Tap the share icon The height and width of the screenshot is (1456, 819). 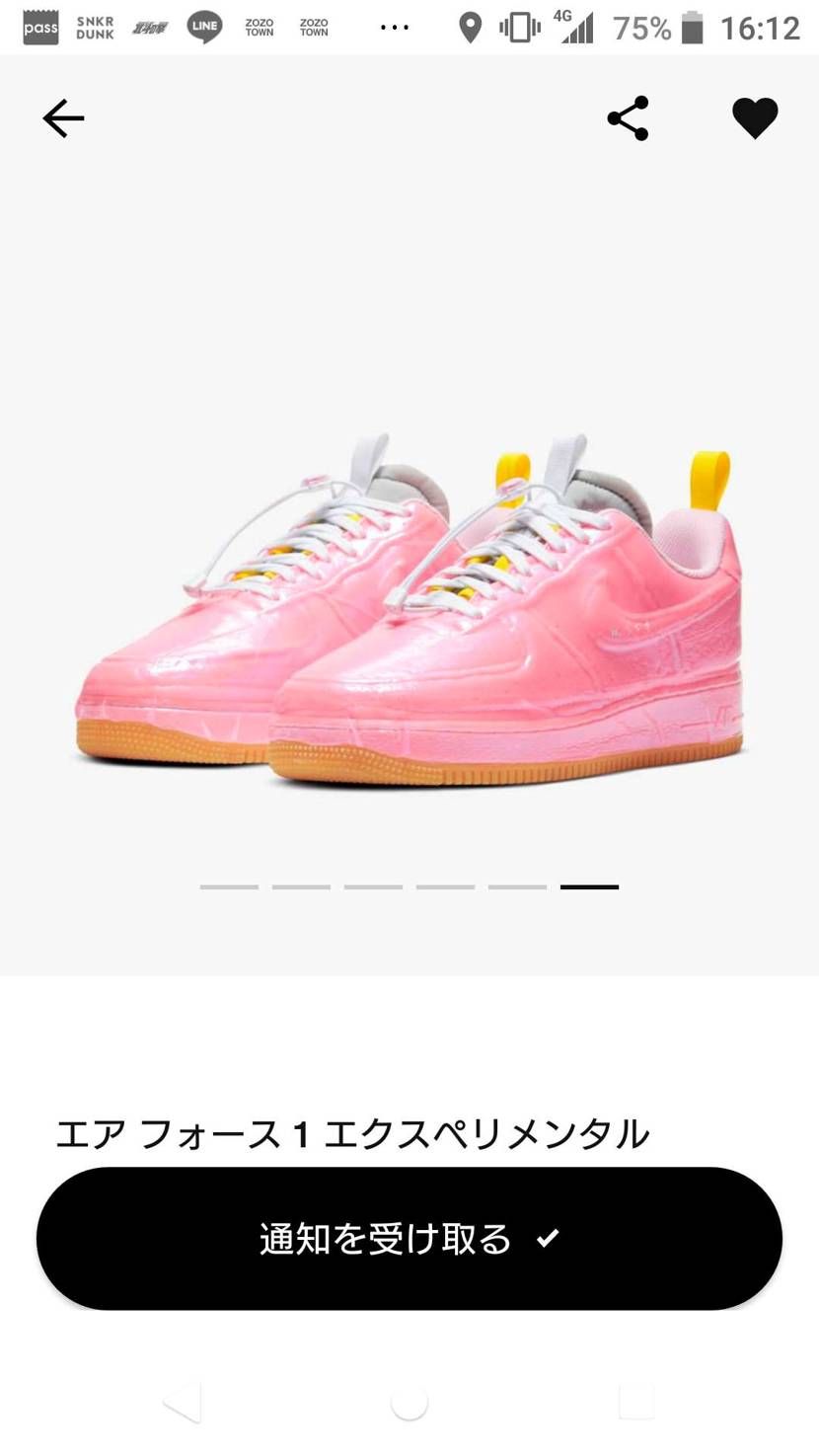[x=628, y=117]
